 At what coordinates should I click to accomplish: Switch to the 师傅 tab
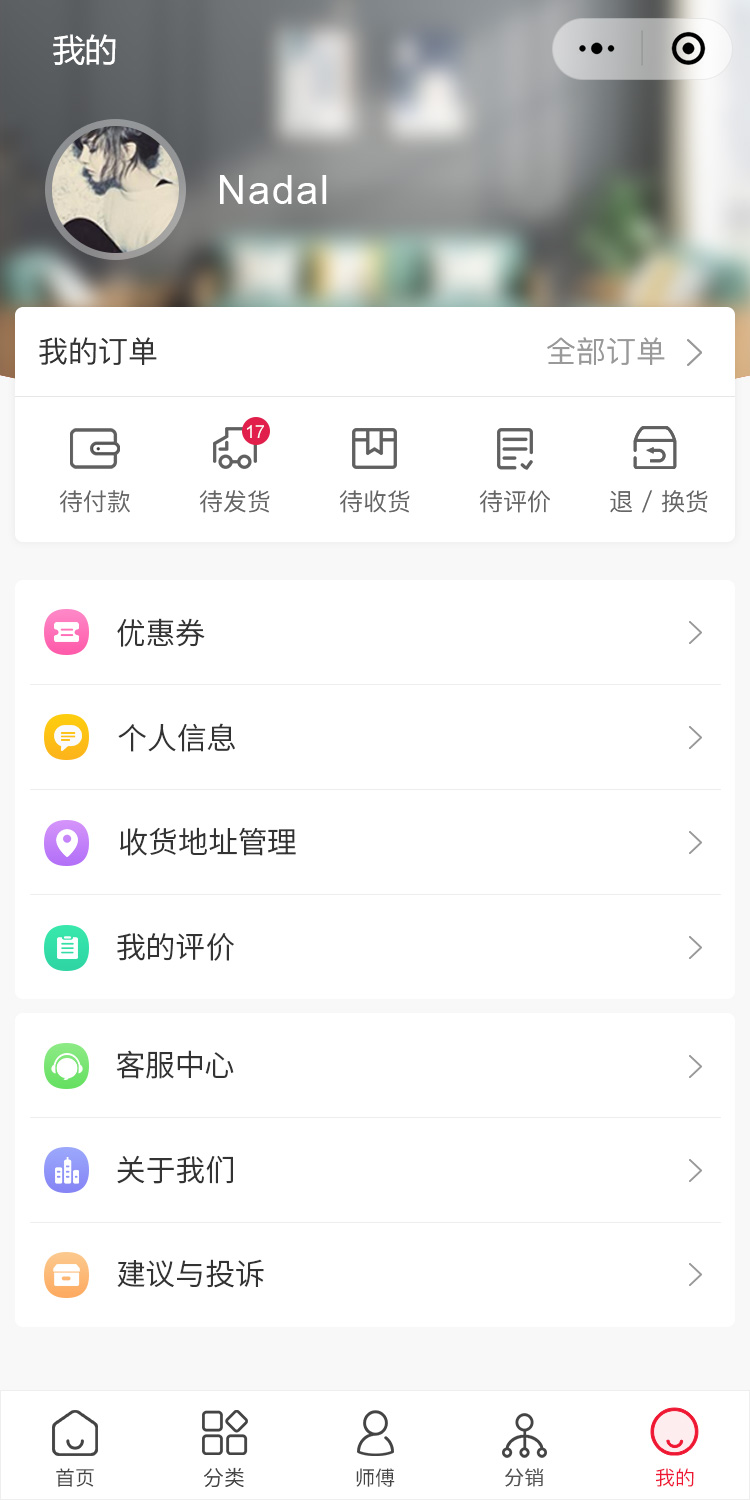click(x=375, y=1447)
